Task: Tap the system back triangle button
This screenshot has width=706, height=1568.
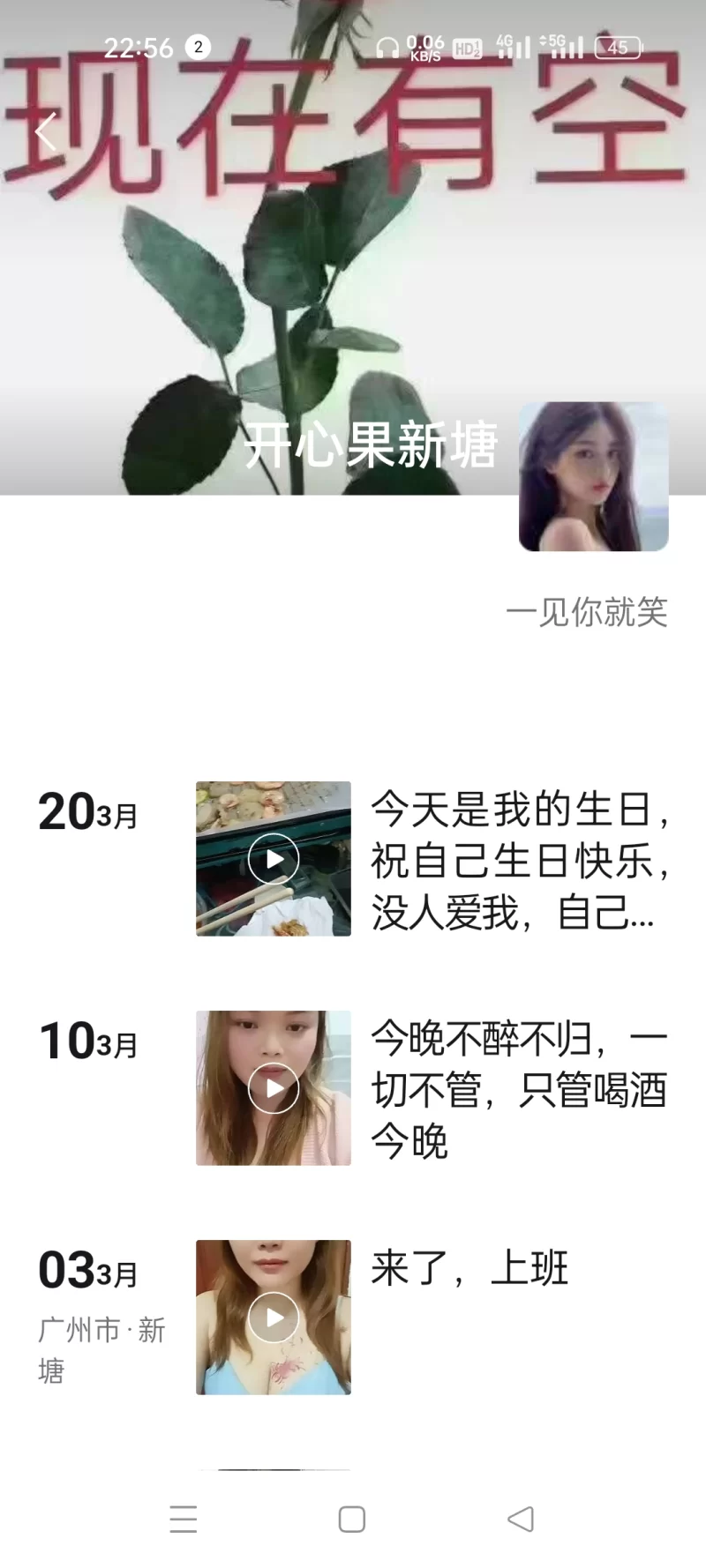Action: point(521,1517)
